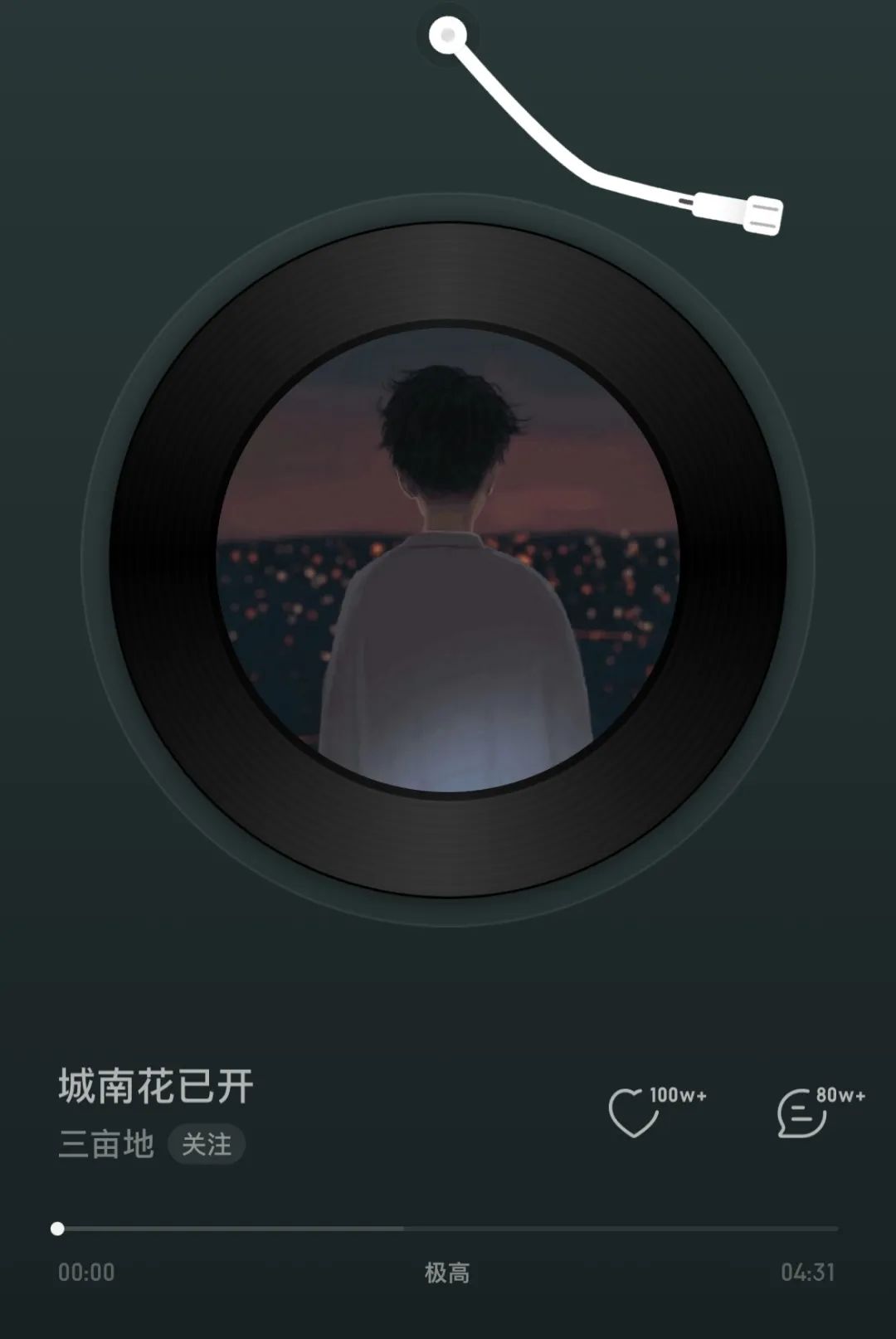The height and width of the screenshot is (1339, 896).
Task: Tap the playback progress bar
Action: (448, 1228)
